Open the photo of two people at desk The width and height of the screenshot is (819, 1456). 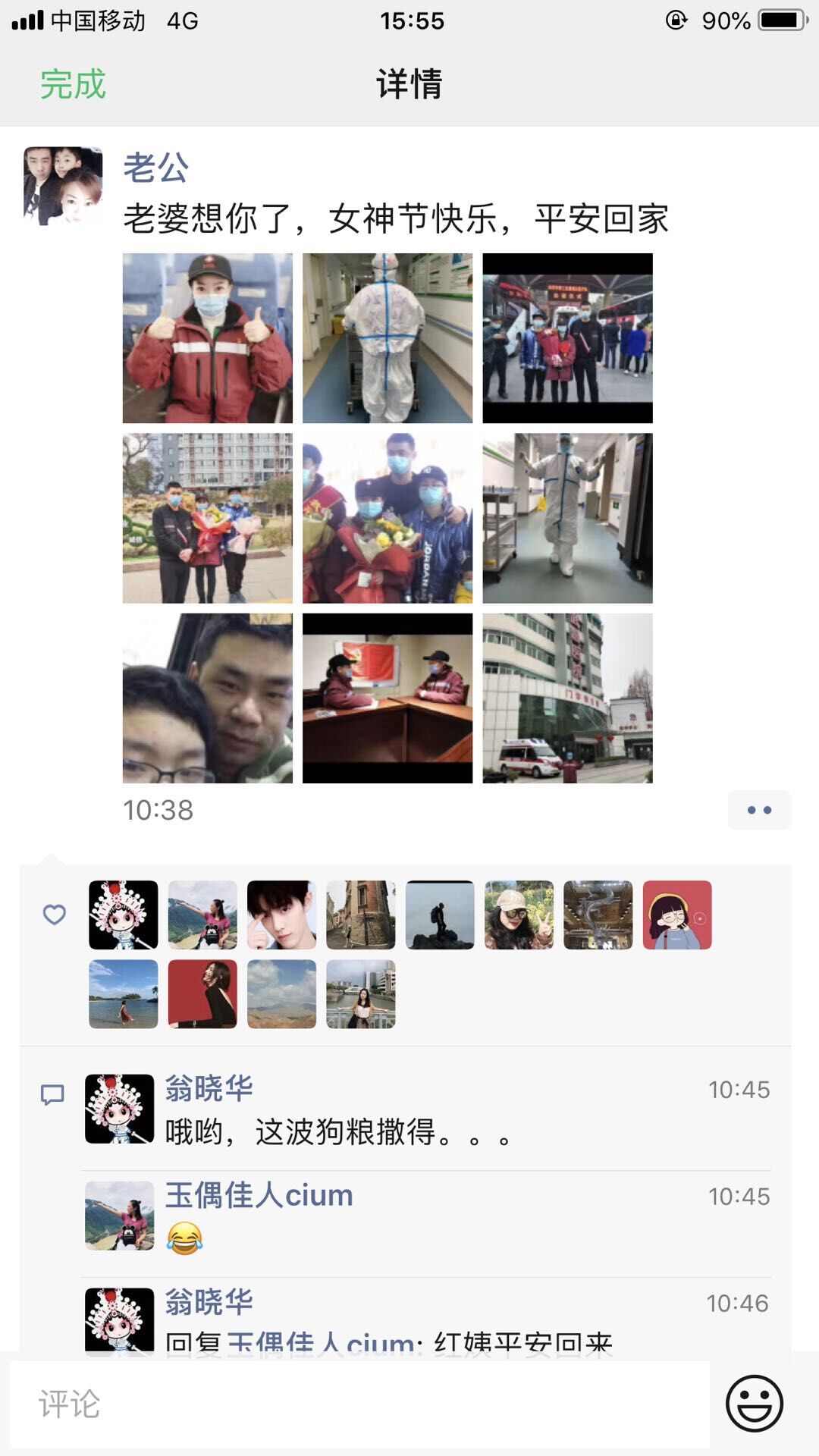point(387,698)
